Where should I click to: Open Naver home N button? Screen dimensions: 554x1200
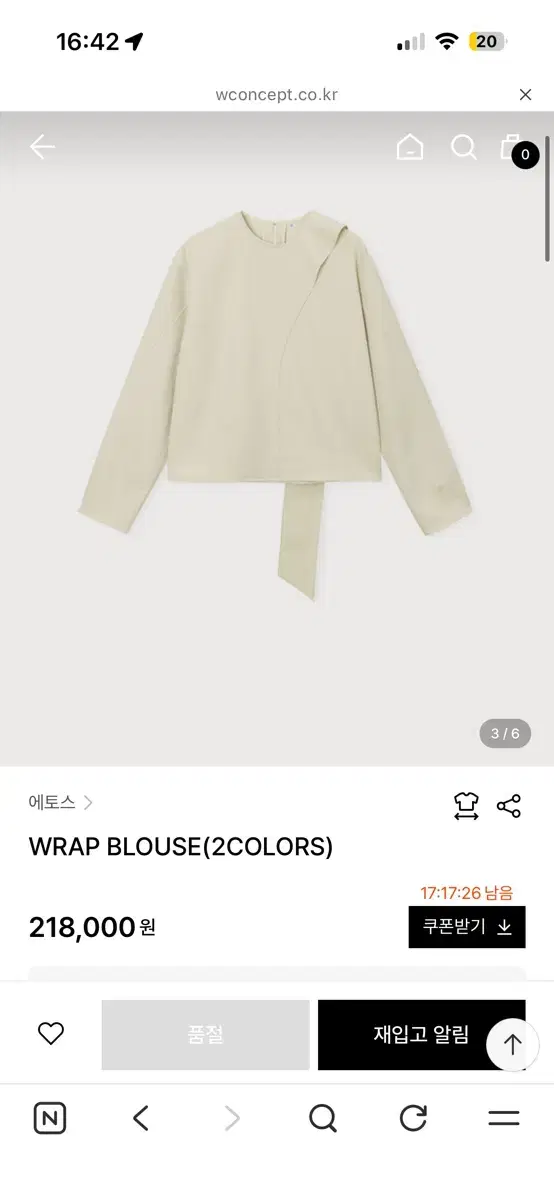click(x=50, y=1118)
